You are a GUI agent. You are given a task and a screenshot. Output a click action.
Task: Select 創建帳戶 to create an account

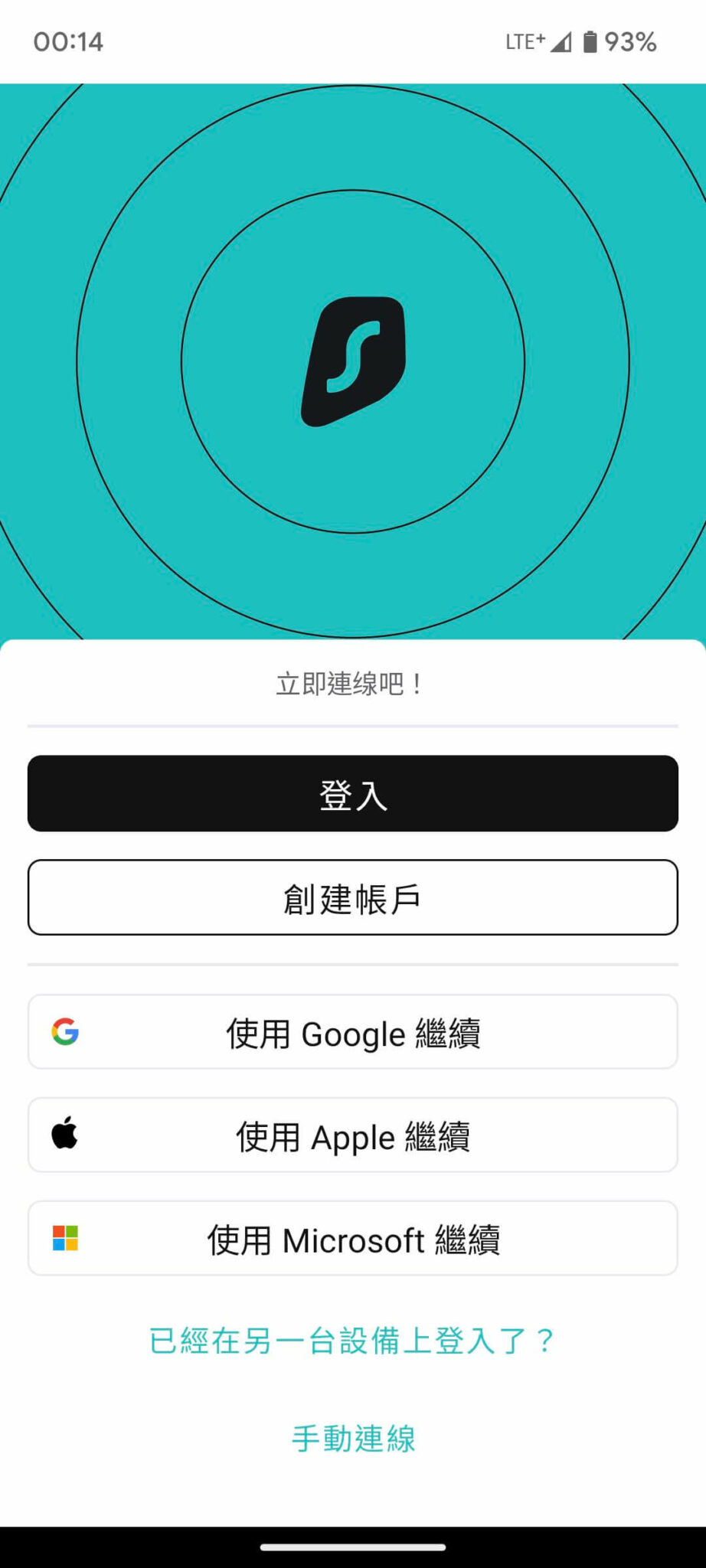point(353,897)
